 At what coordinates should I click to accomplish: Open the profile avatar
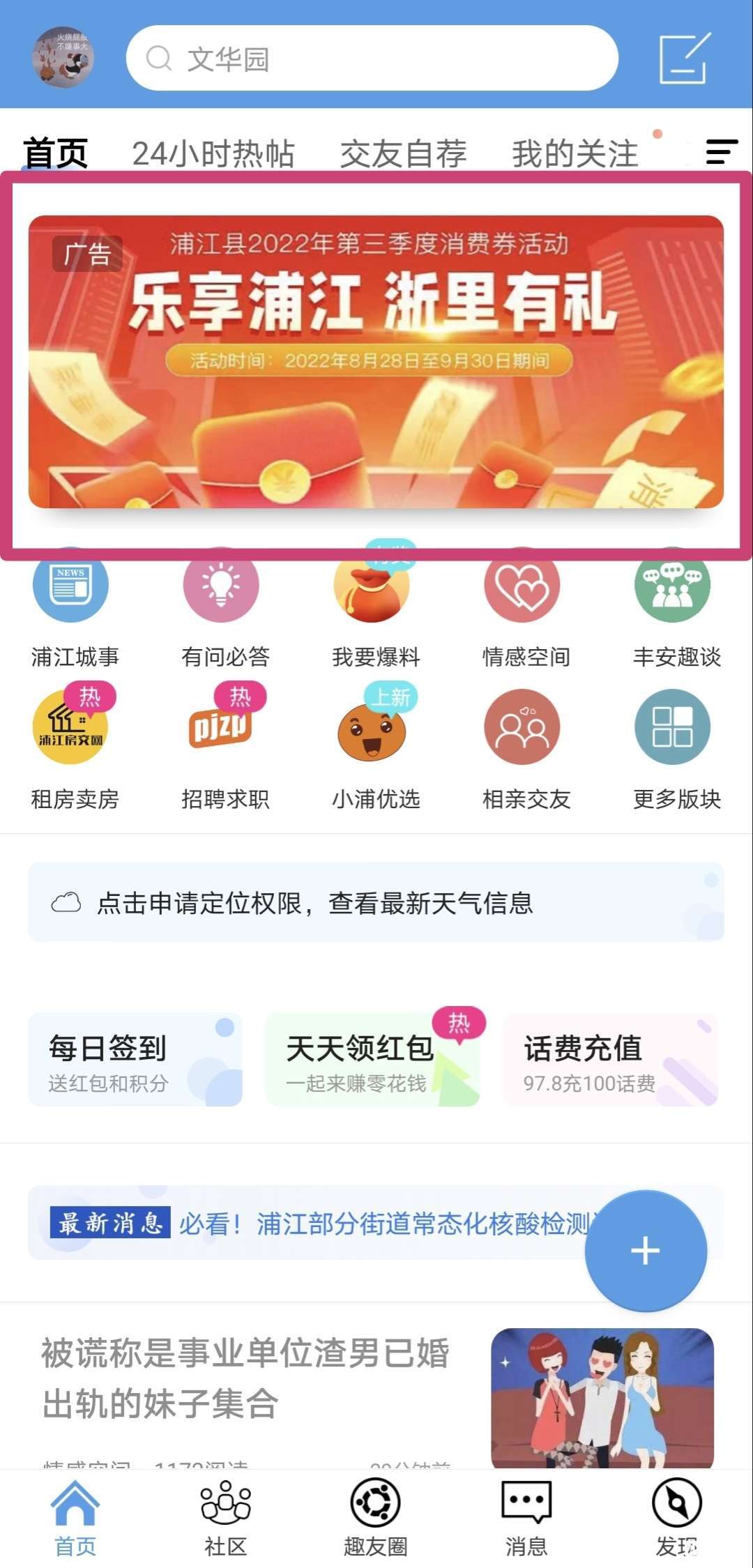(x=63, y=59)
